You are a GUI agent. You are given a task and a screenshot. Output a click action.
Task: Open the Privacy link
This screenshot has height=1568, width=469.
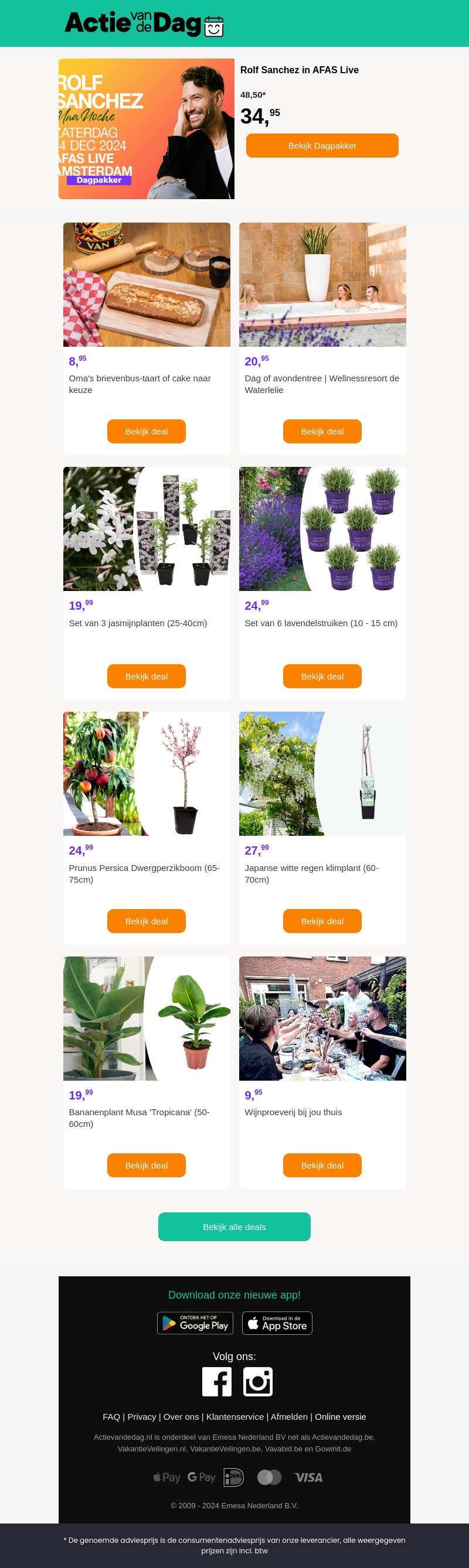pos(142,1416)
